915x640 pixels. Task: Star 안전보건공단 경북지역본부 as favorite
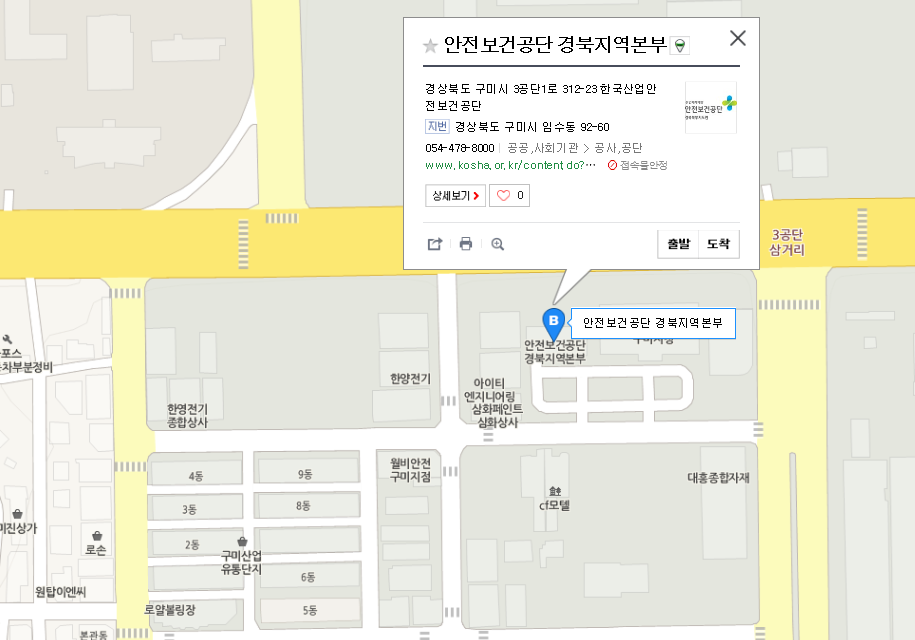[x=430, y=45]
